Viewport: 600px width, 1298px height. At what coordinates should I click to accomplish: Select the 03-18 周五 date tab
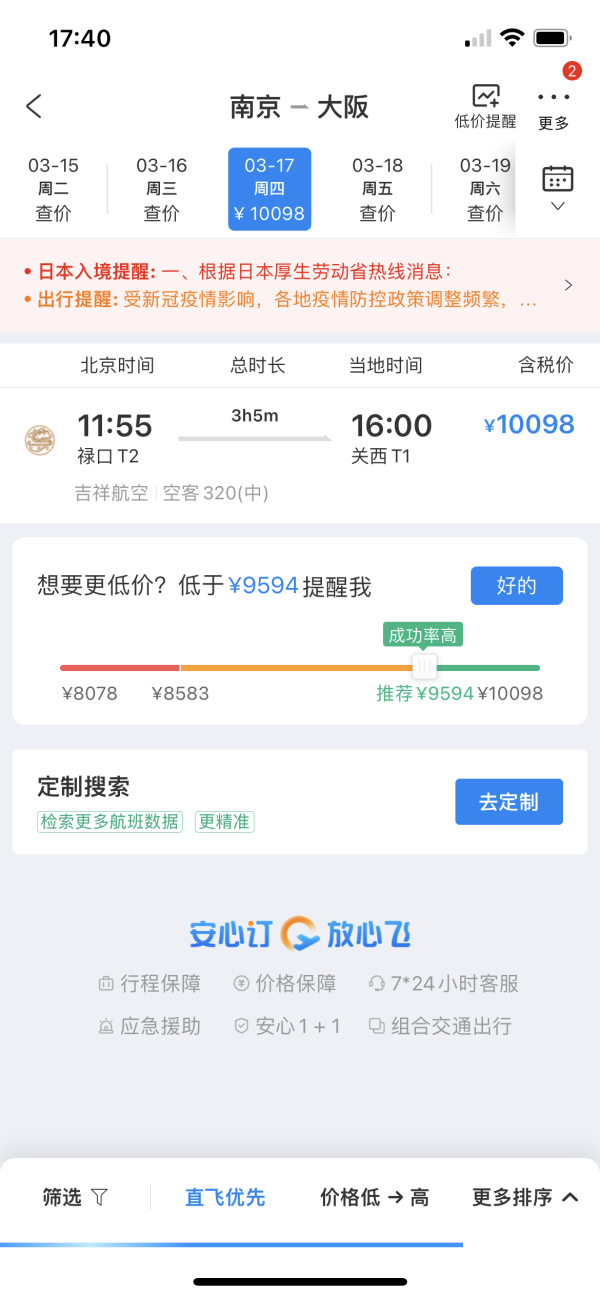pyautogui.click(x=377, y=189)
